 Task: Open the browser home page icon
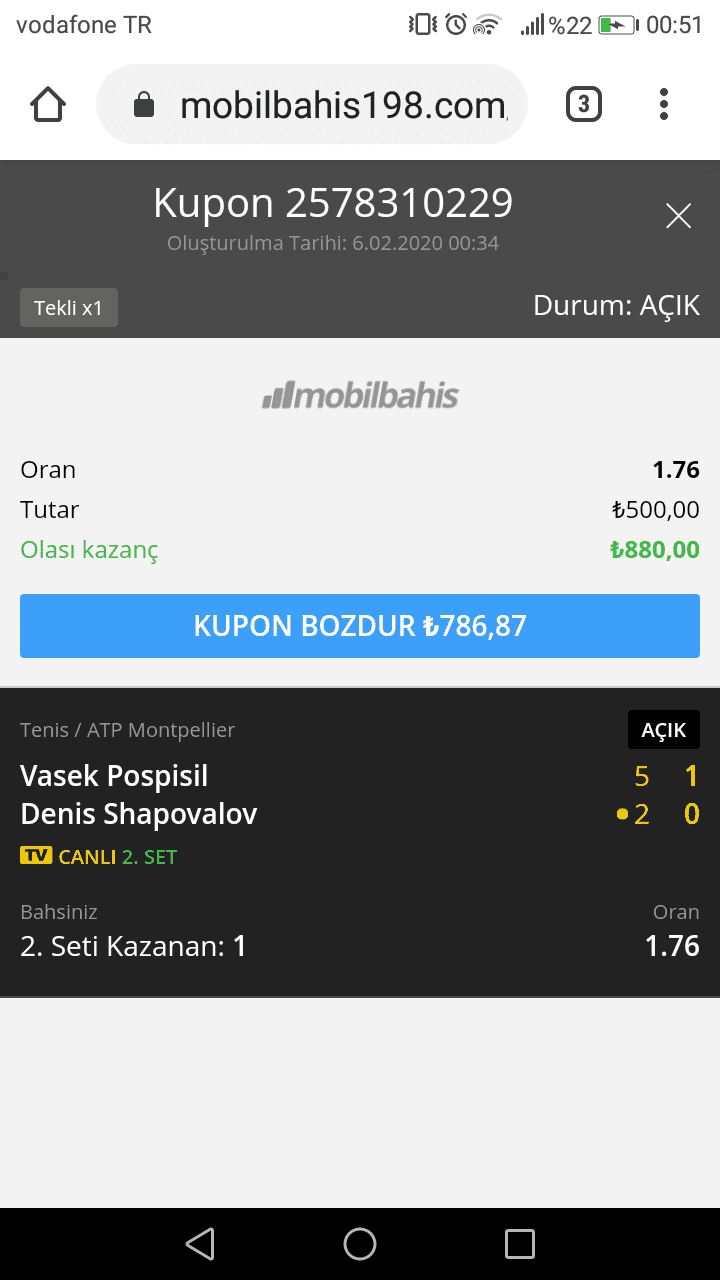(48, 104)
